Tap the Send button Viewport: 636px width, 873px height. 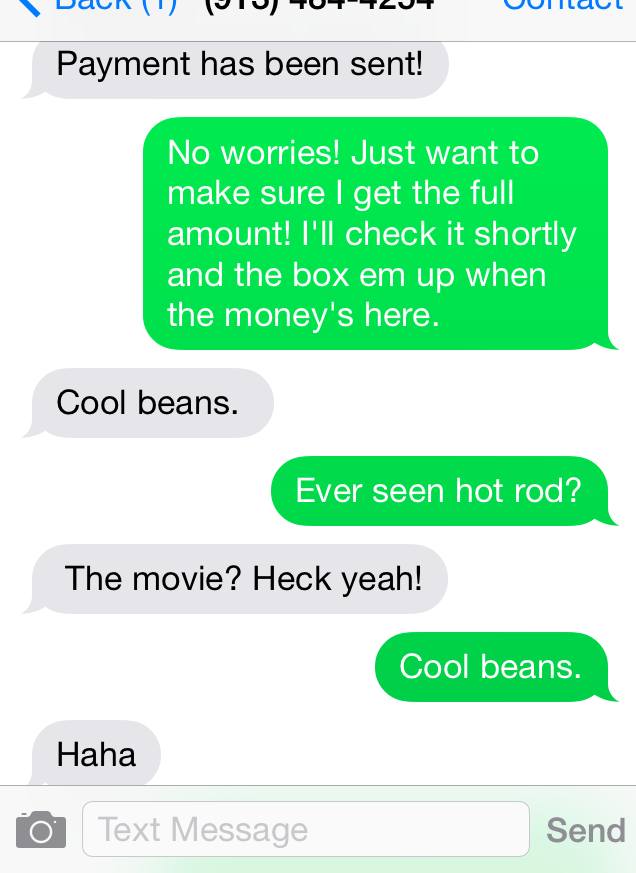click(x=585, y=830)
